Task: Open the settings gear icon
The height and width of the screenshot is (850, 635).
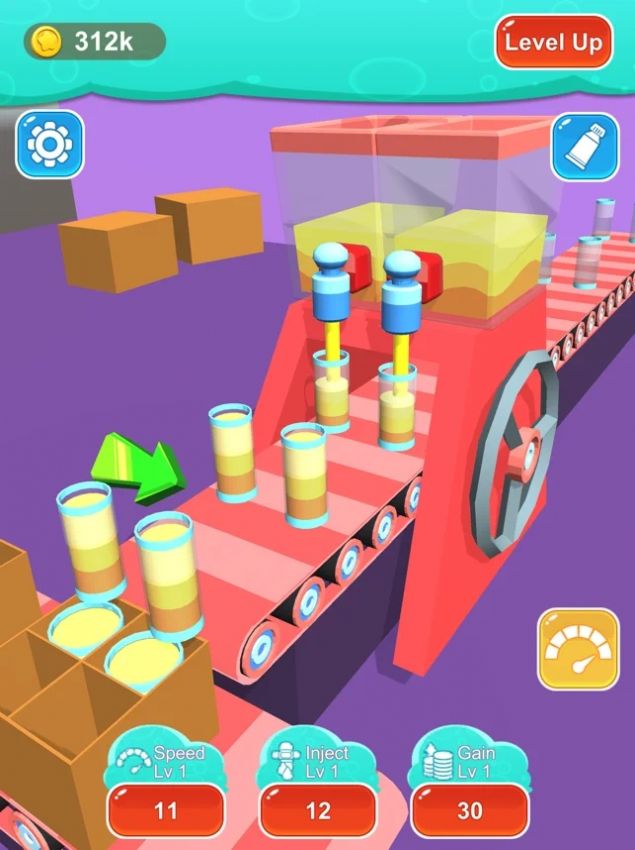Action: [x=48, y=144]
